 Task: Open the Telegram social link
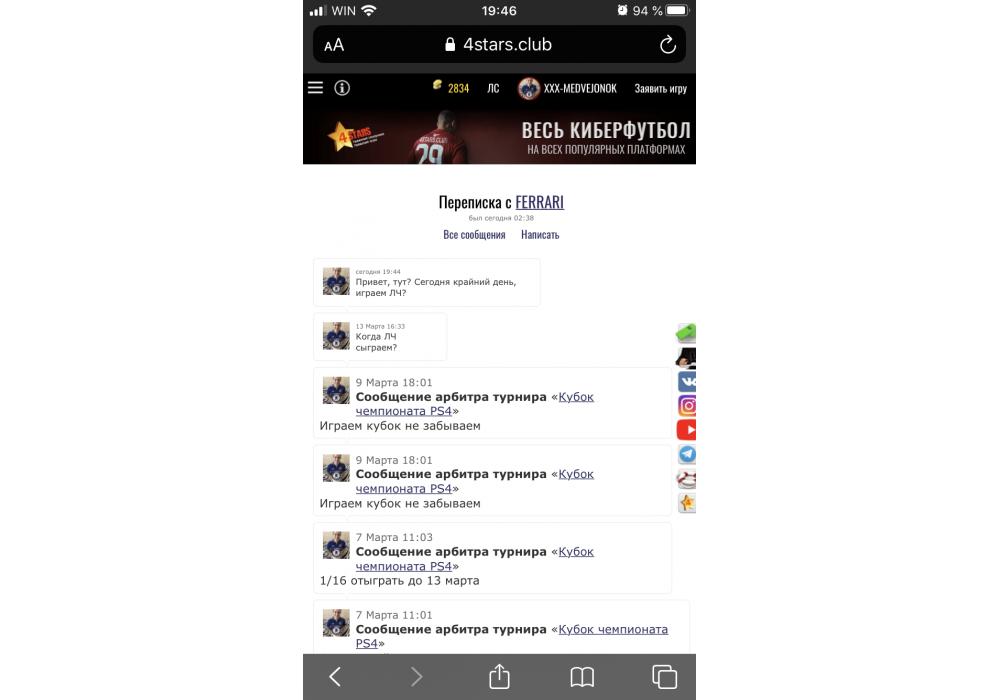click(687, 454)
